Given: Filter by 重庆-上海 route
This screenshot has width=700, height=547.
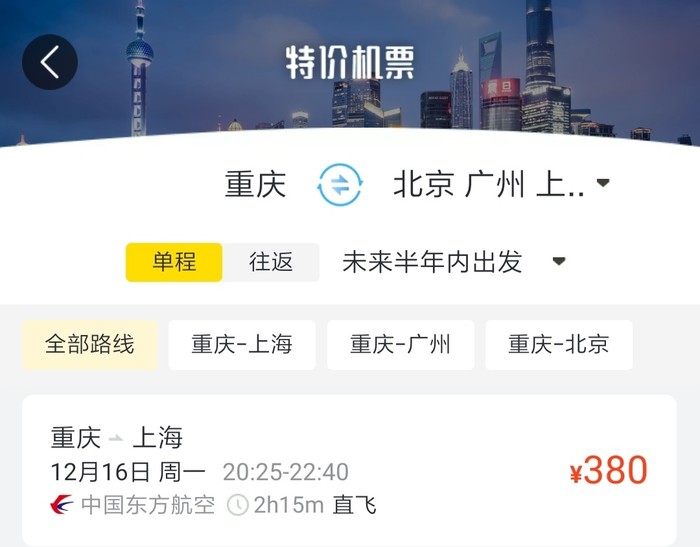Looking at the screenshot, I should [x=242, y=345].
